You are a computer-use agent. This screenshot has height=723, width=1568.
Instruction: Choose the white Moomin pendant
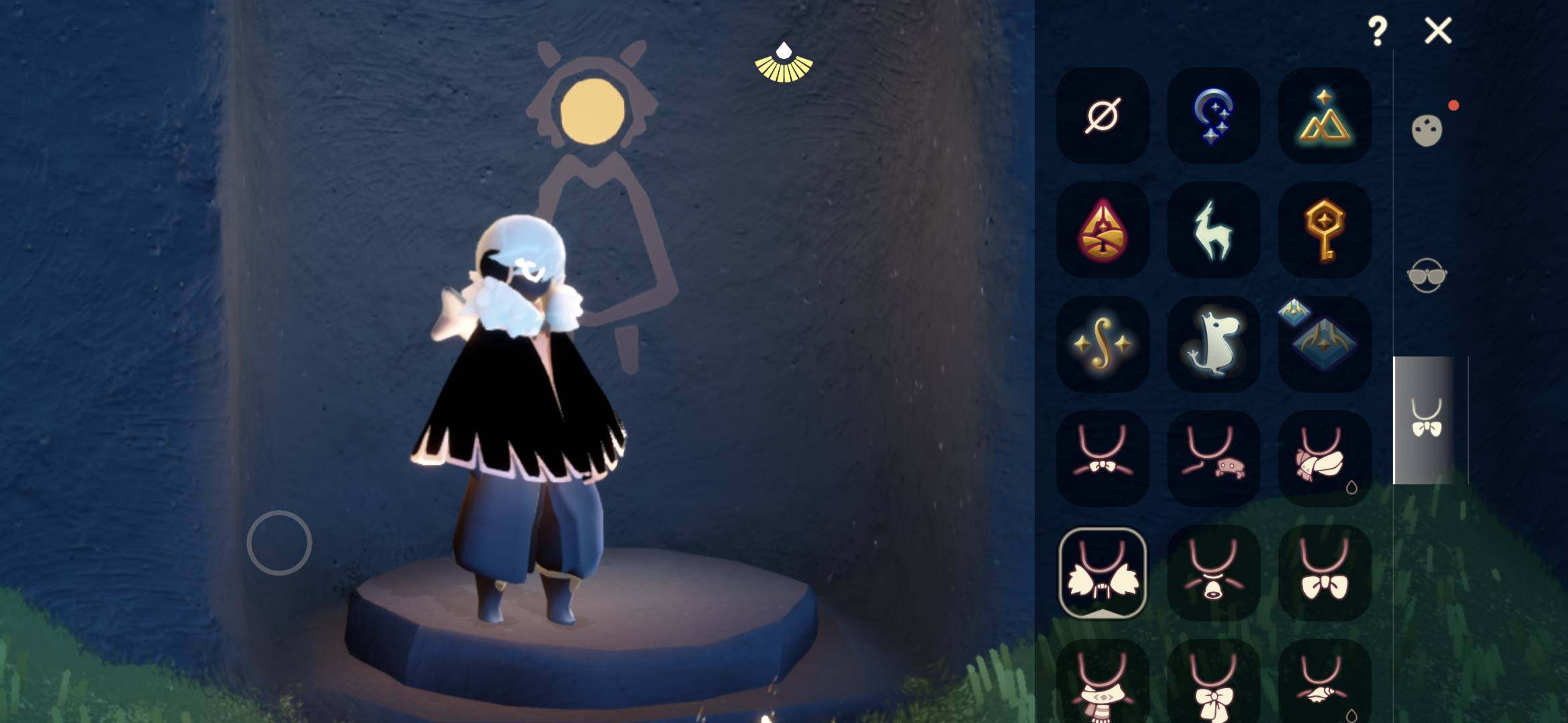click(x=1213, y=344)
